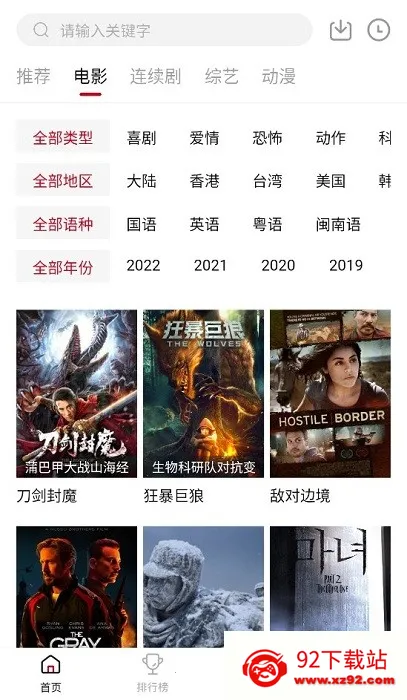Screen dimensions: 407x700
Task: Select the 恐怖 genre filter
Action: pyautogui.click(x=267, y=138)
